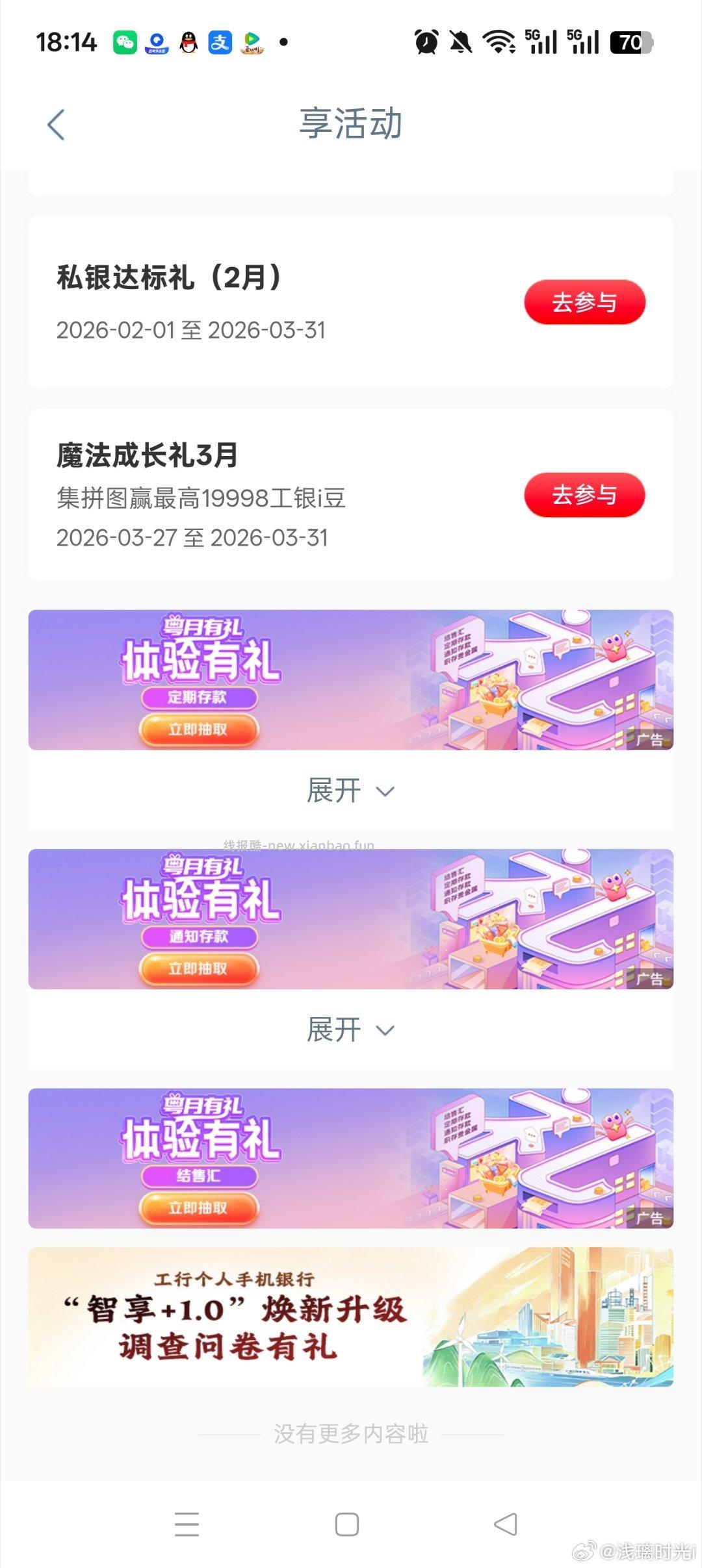Tap 立即抽取 on the 通知存款 banner
The height and width of the screenshot is (1568, 702).
point(198,968)
